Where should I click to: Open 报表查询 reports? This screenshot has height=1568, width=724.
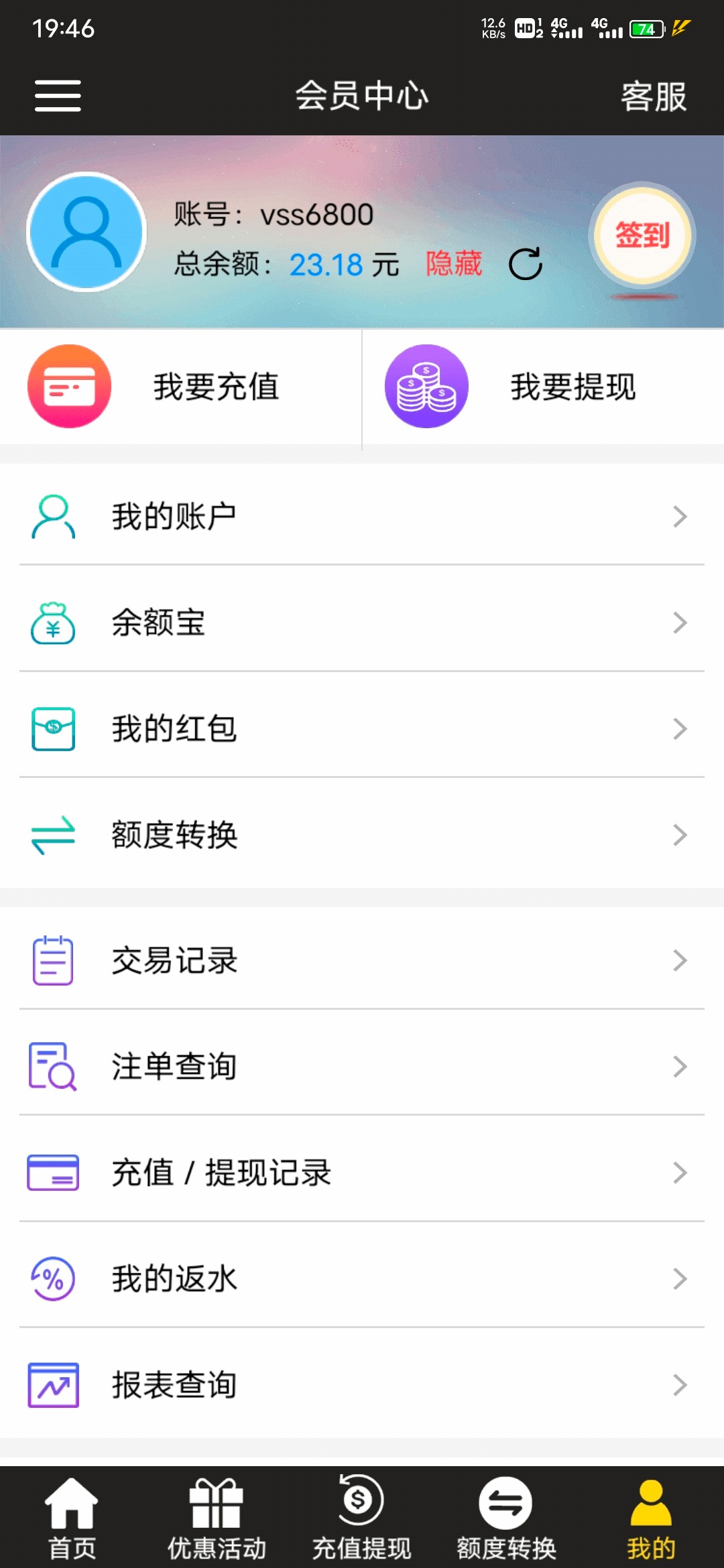pos(362,1384)
